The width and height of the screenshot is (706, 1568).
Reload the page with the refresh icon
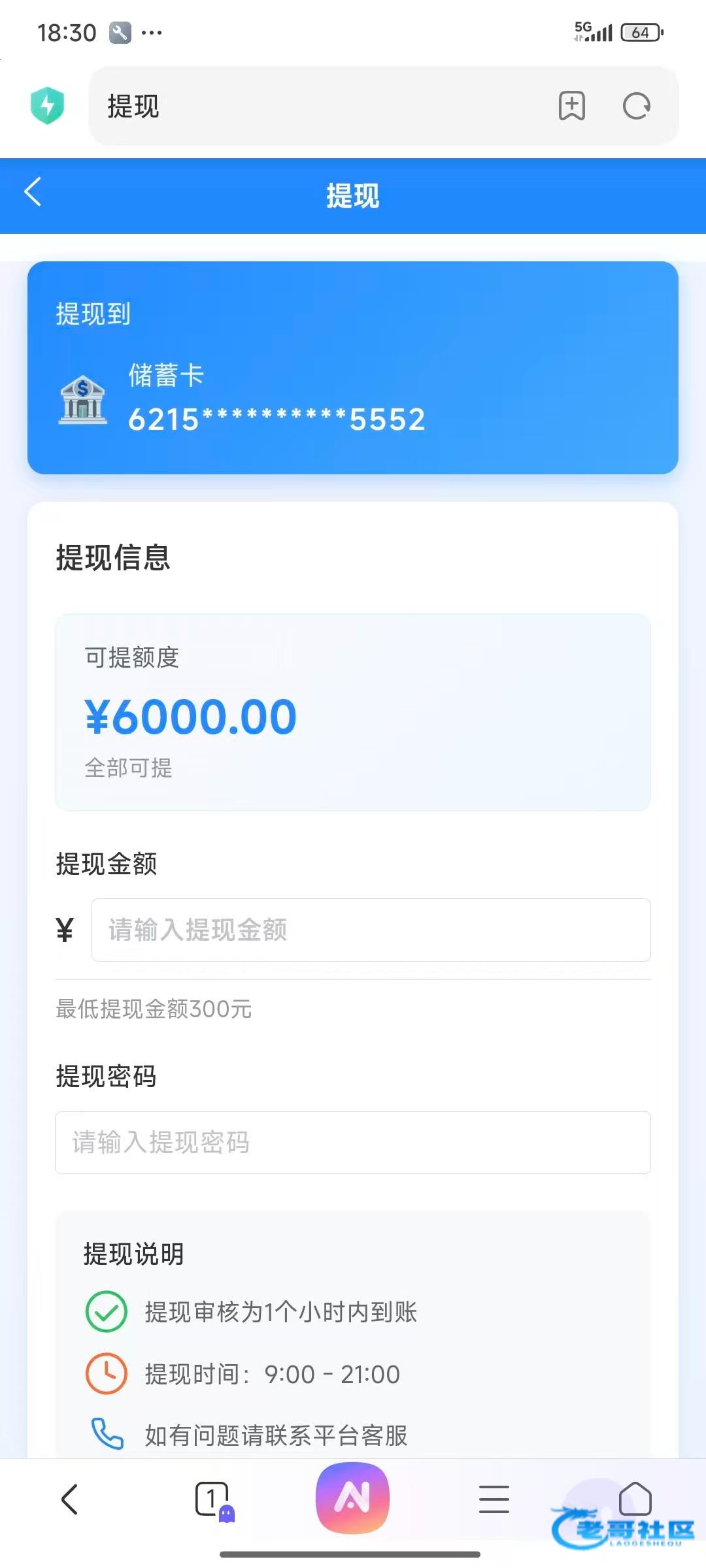(636, 106)
